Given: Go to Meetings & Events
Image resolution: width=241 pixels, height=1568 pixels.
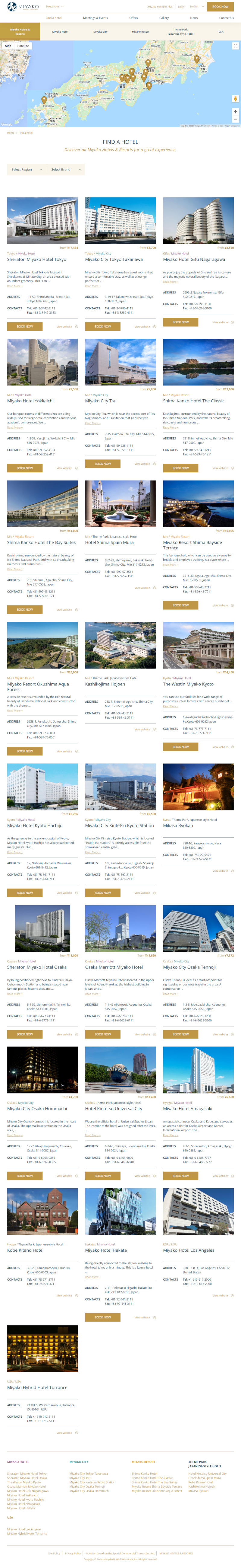Looking at the screenshot, I should pos(95,18).
